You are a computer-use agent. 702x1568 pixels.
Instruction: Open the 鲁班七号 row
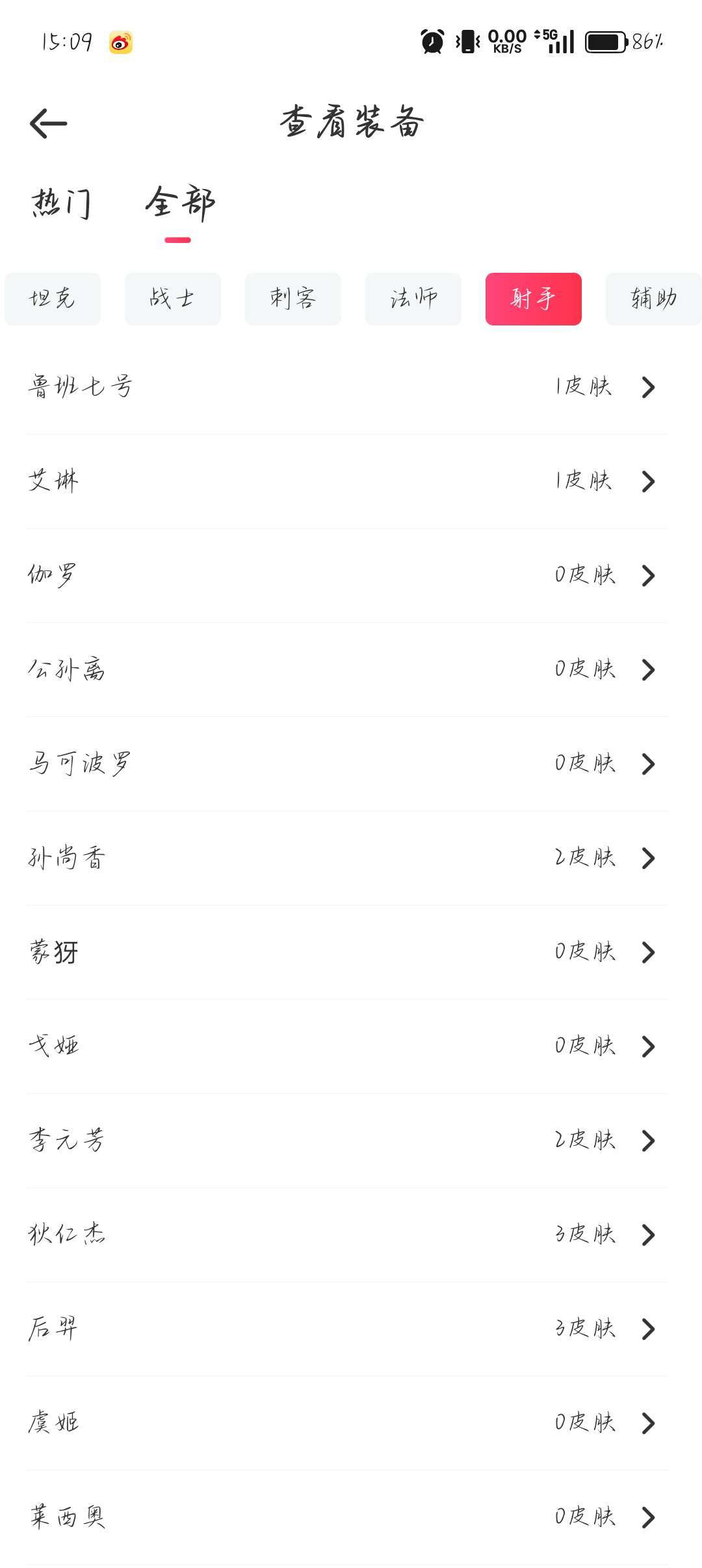tap(347, 387)
